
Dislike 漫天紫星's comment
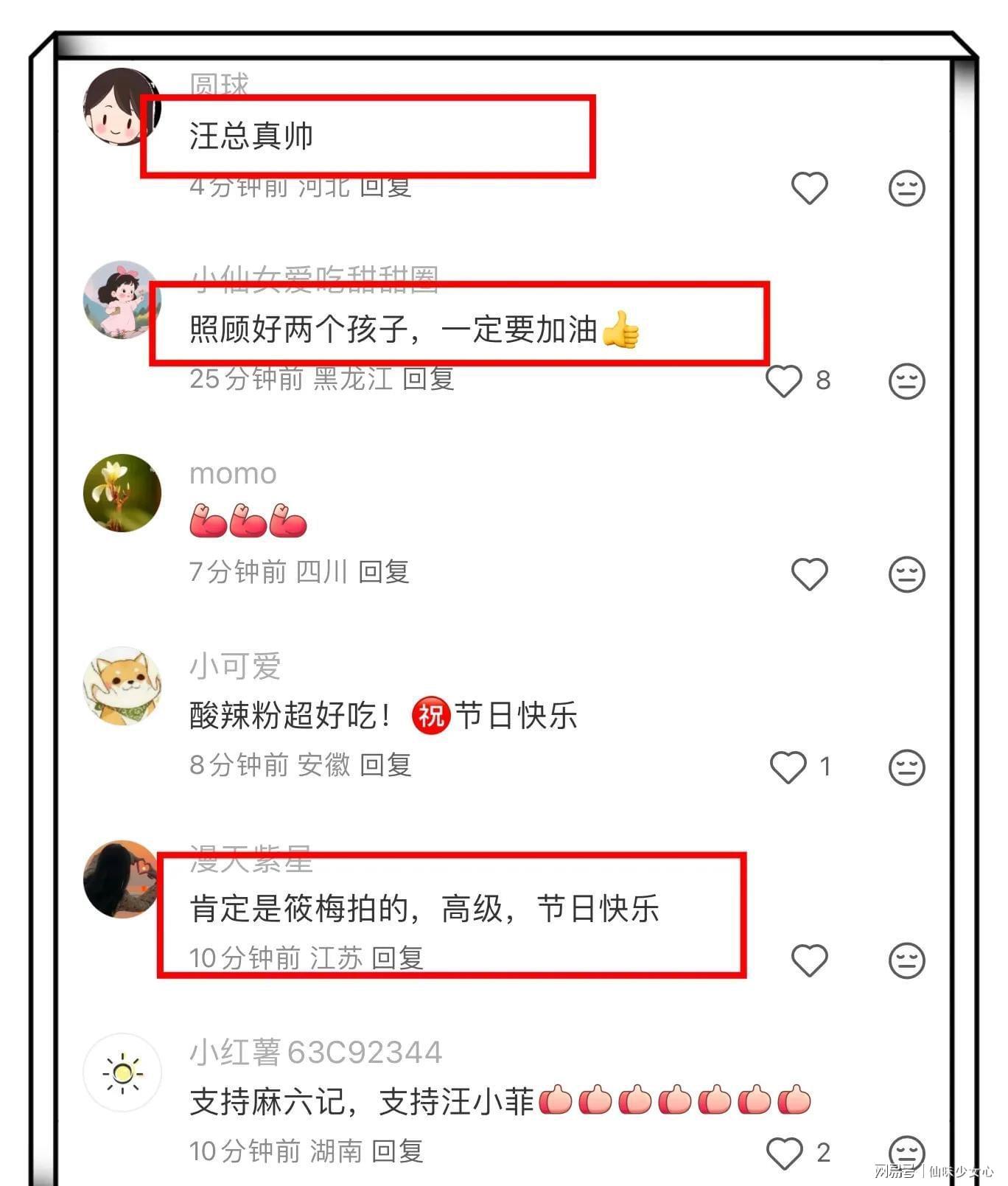906,960
